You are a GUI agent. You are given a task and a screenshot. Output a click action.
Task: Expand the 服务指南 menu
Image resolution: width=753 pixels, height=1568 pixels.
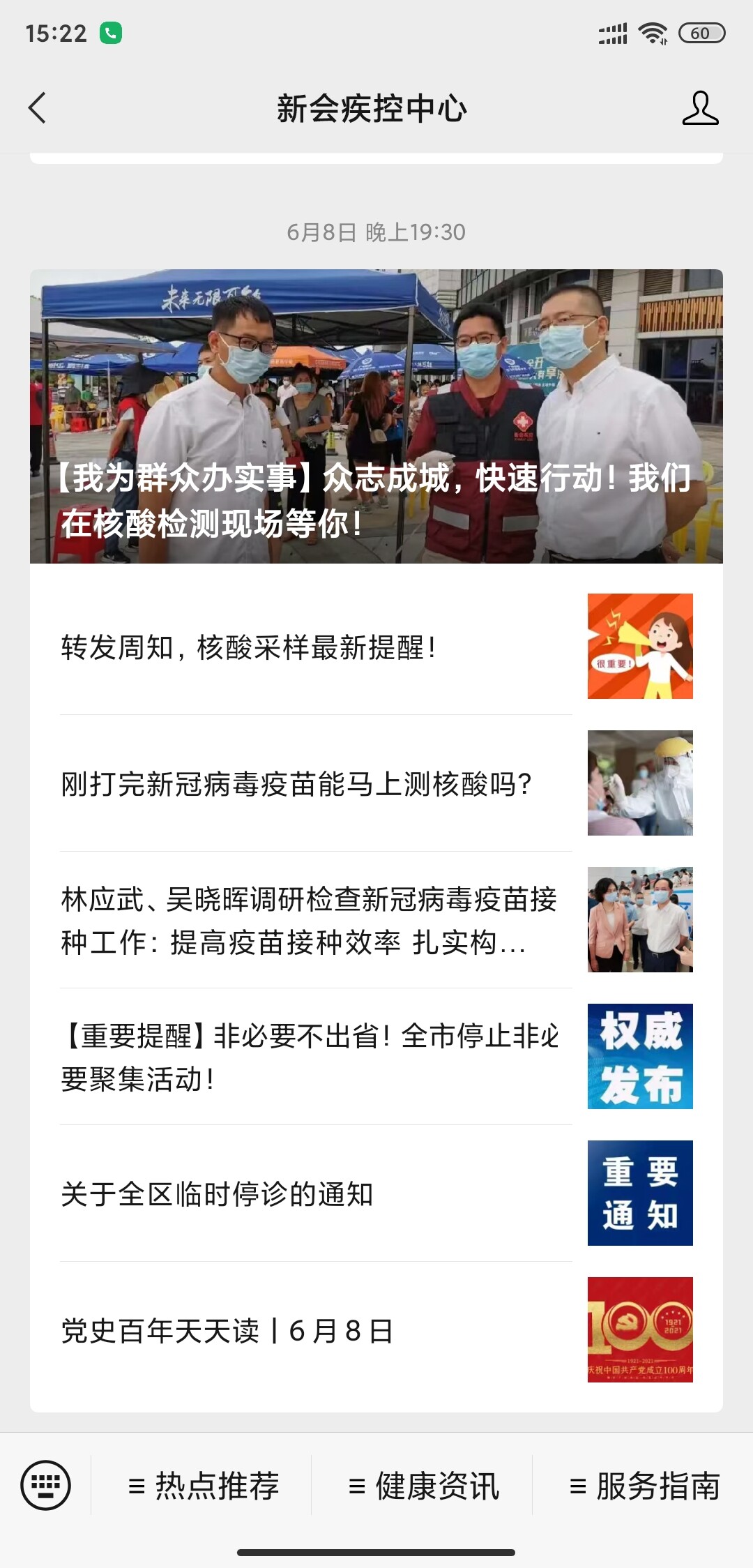(644, 1486)
